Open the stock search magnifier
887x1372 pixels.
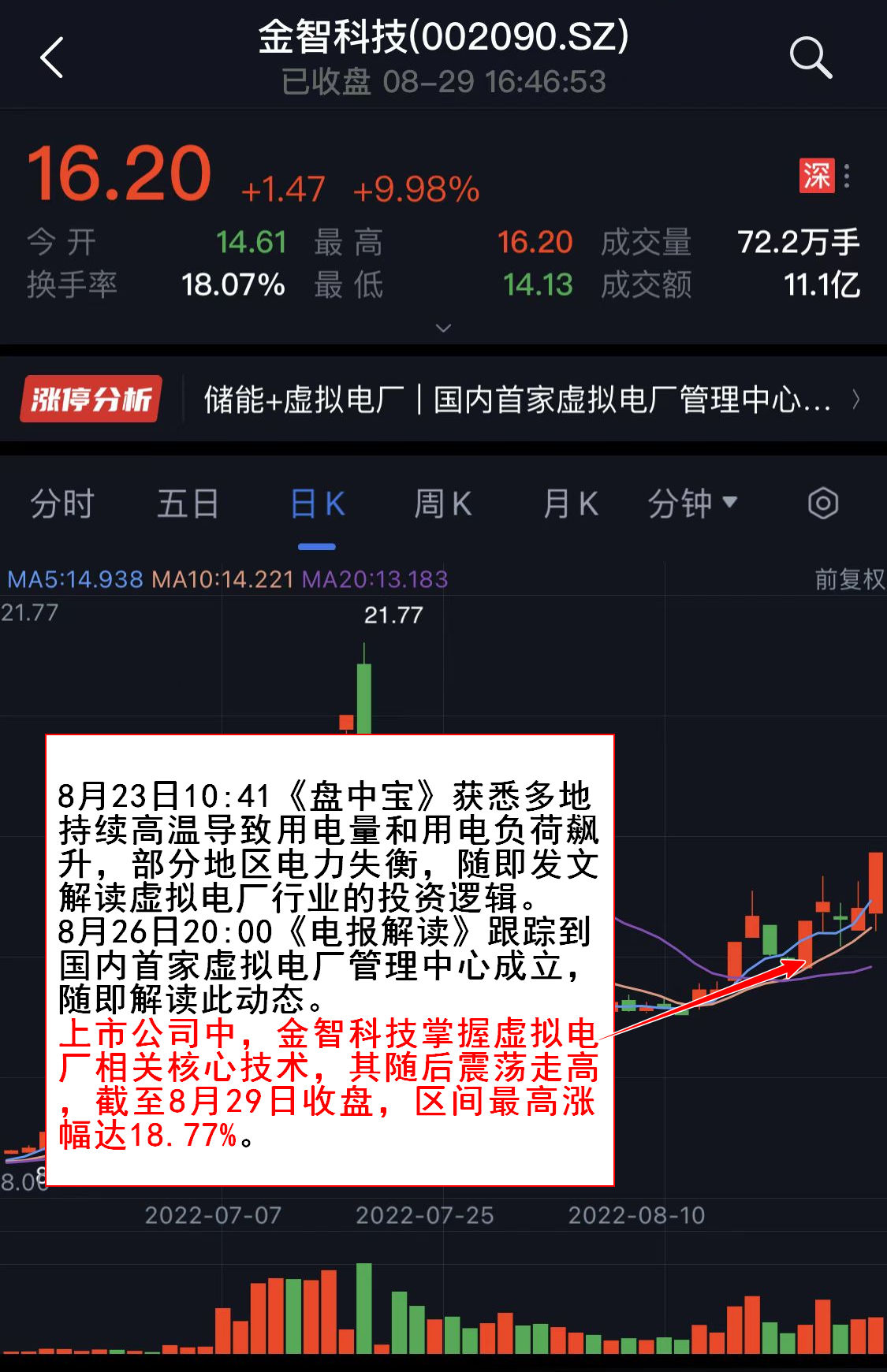click(811, 58)
